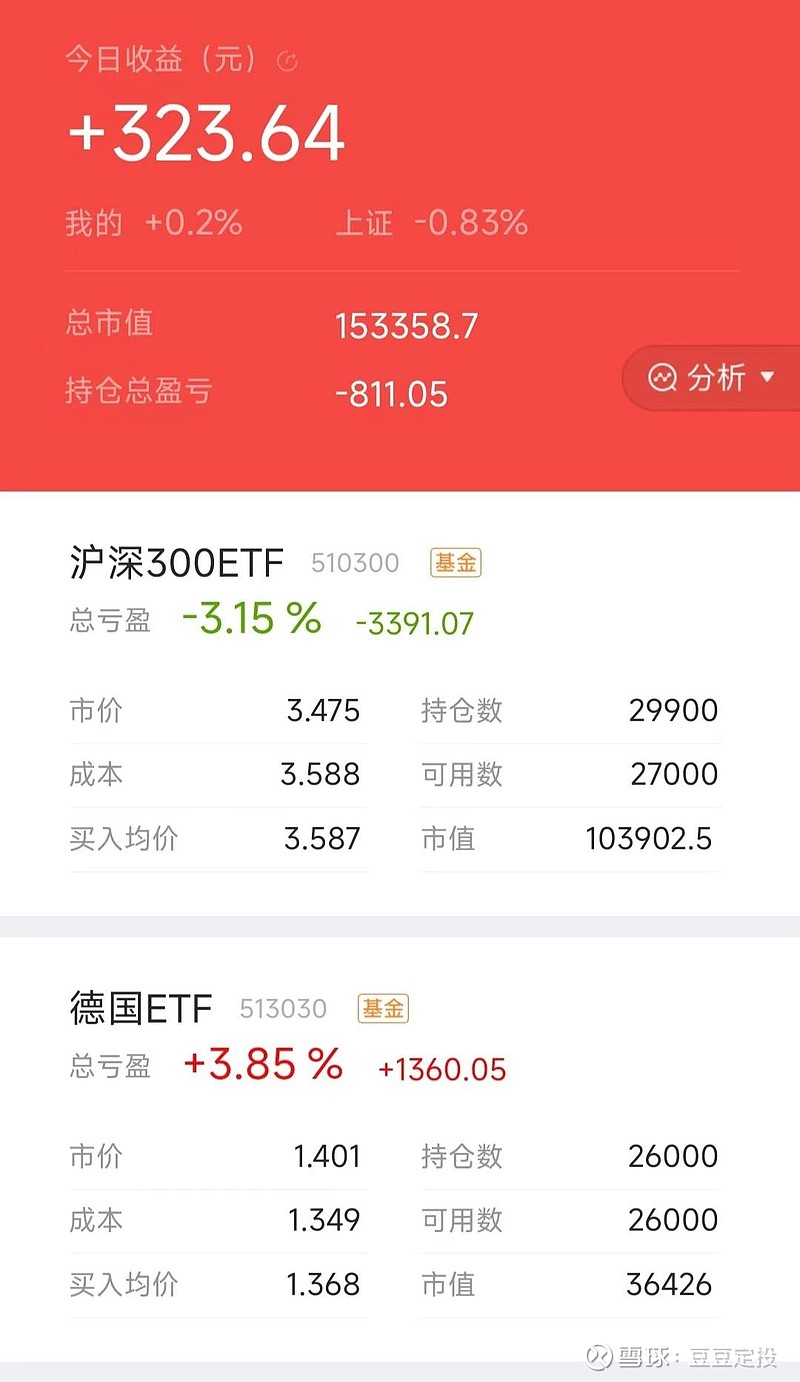This screenshot has width=800, height=1382.
Task: Select the 基金 badge next to 沪深300ETF
Action: 456,563
